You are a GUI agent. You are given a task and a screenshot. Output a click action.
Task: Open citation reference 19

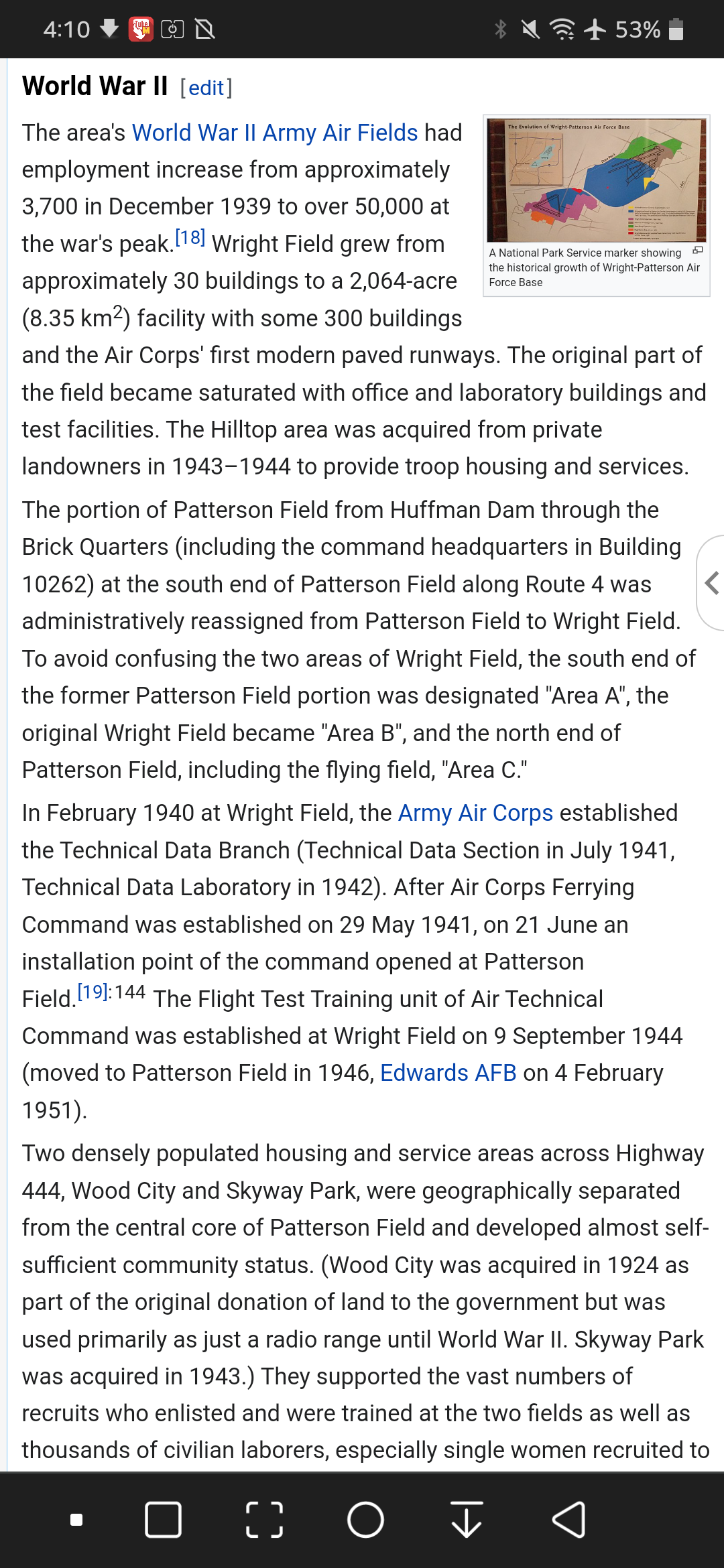pos(93,992)
